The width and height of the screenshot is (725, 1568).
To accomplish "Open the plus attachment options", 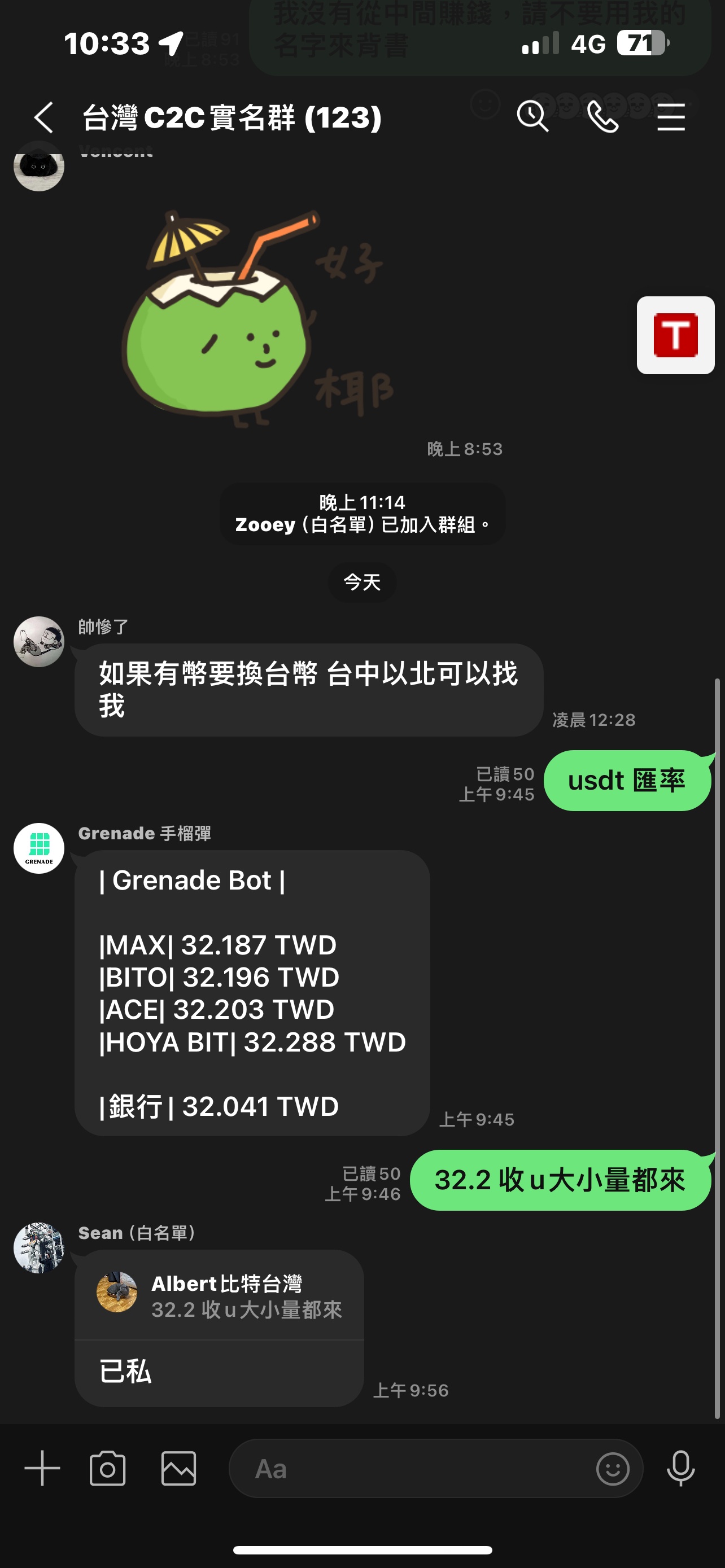I will [x=42, y=1469].
